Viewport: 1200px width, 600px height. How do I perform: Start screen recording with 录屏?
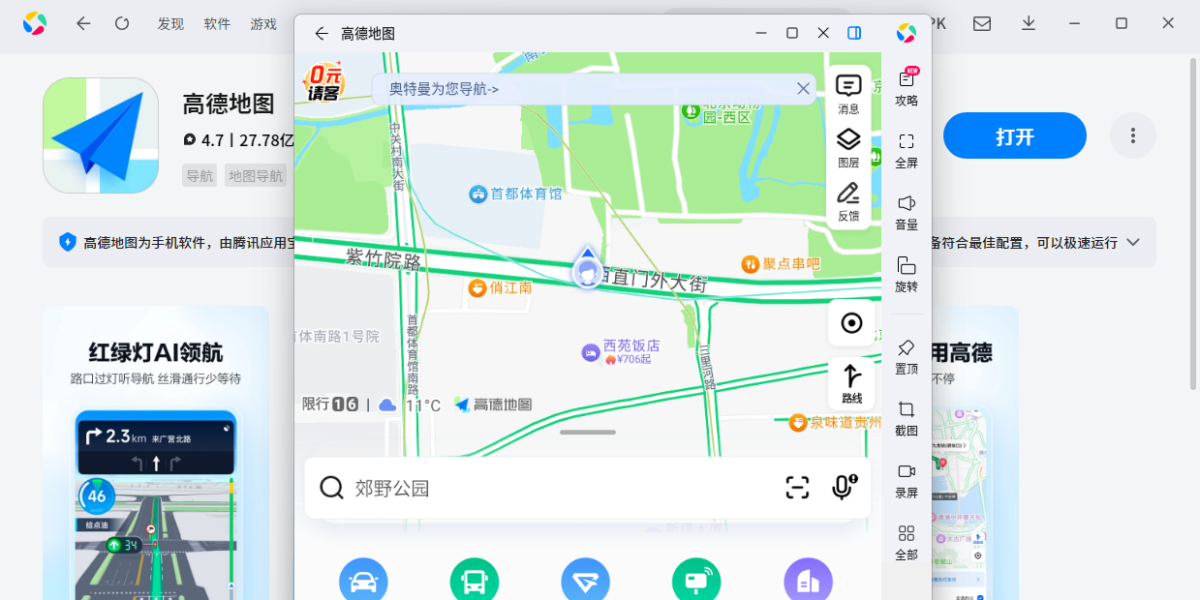(x=906, y=478)
